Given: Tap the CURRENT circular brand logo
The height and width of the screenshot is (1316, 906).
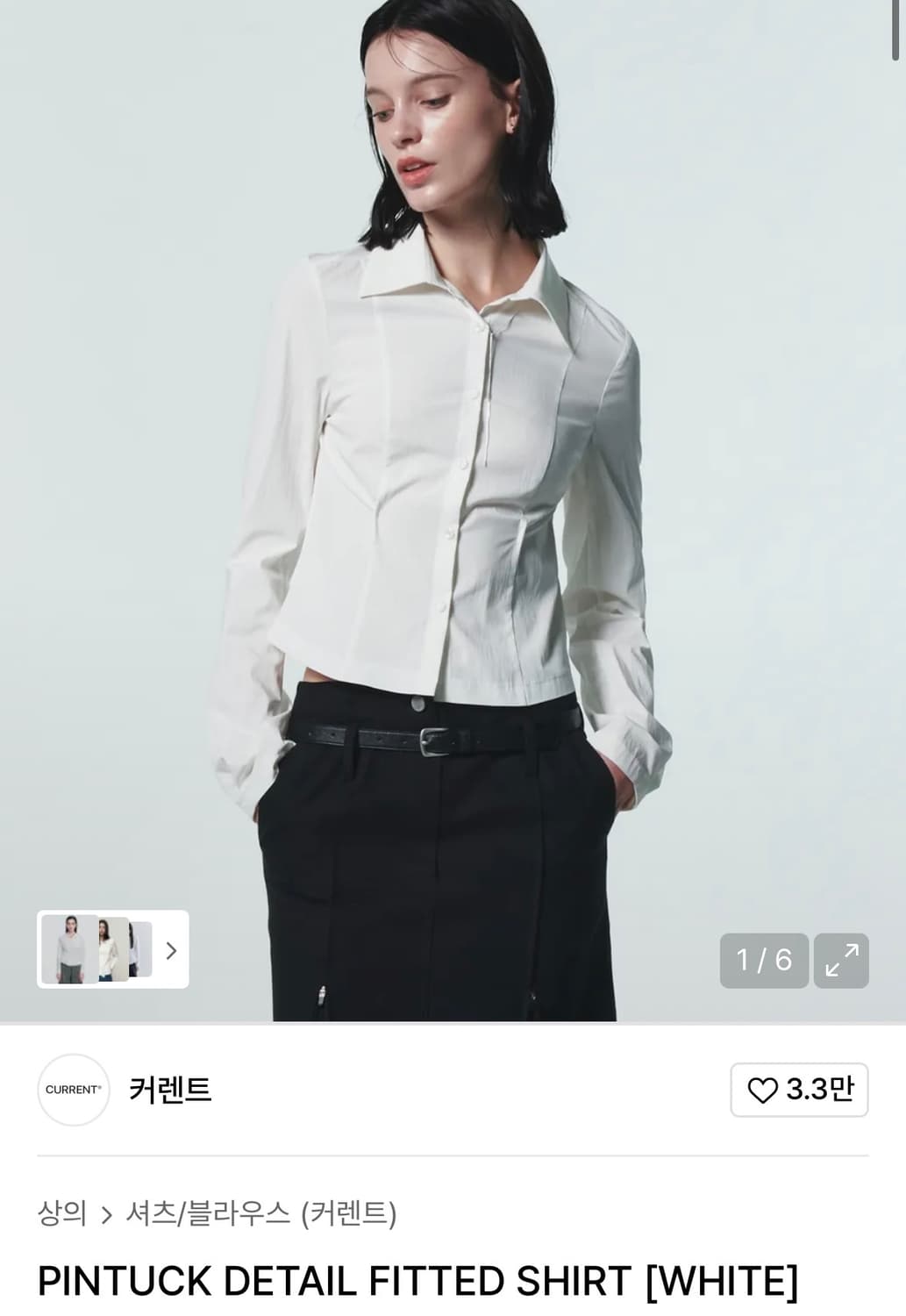Looking at the screenshot, I should [74, 1088].
